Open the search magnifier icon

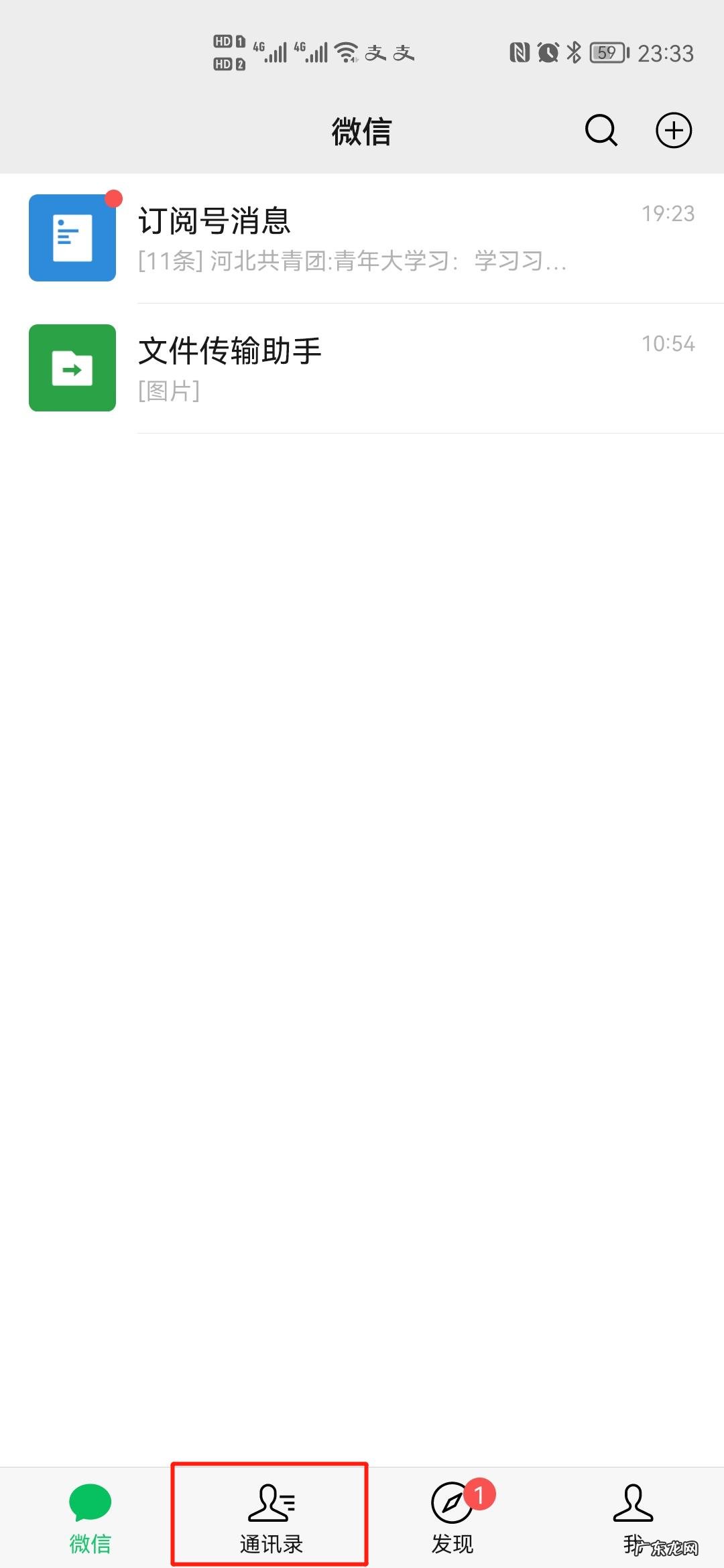(x=601, y=130)
